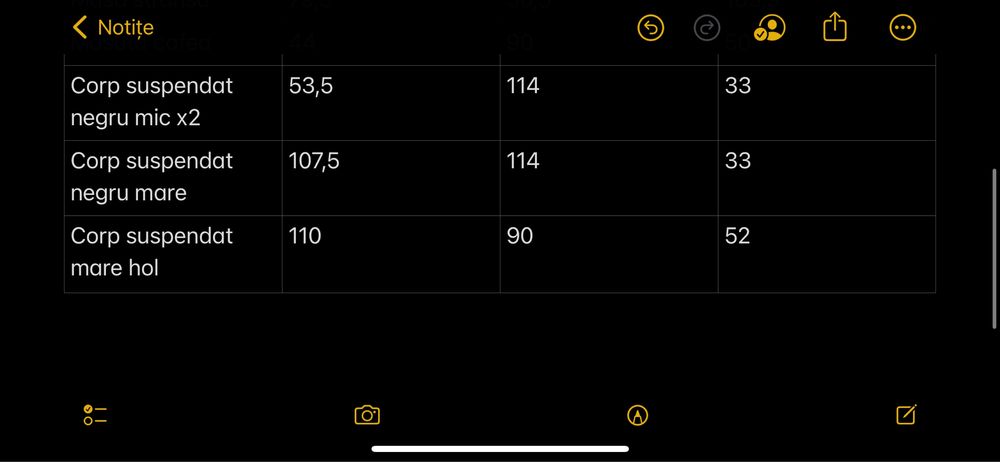
Task: Go back to Notițe list
Action: click(x=113, y=28)
